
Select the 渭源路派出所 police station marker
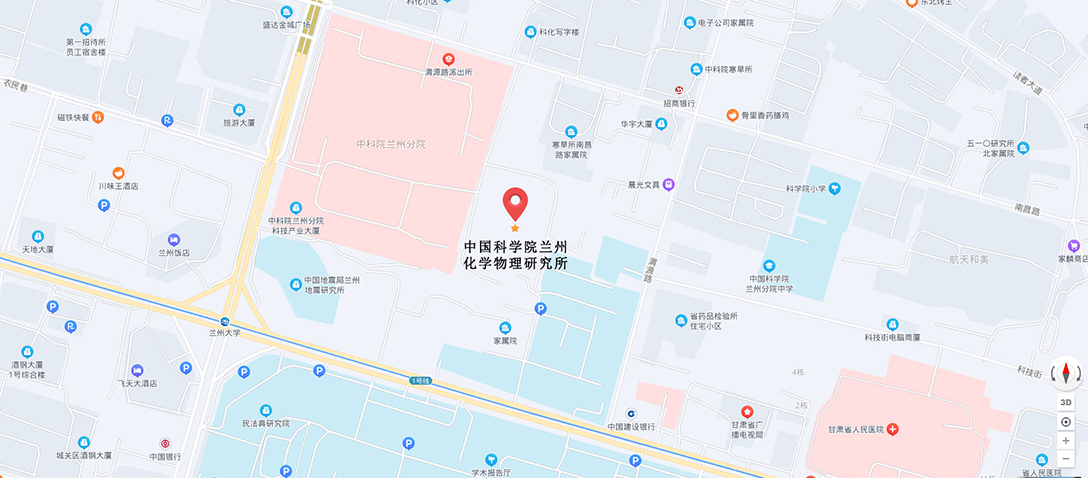point(448,59)
